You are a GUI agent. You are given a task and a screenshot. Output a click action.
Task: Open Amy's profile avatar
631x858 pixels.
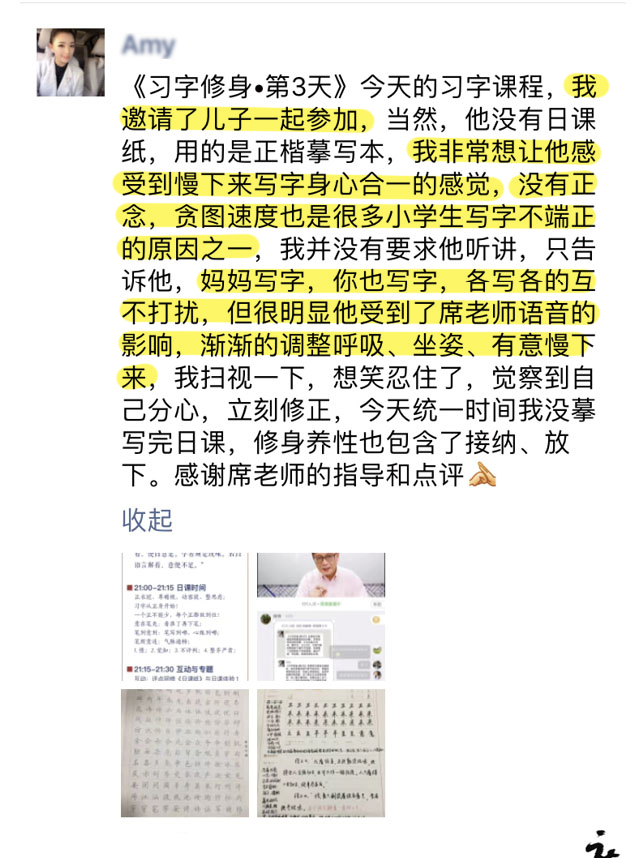[x=71, y=61]
